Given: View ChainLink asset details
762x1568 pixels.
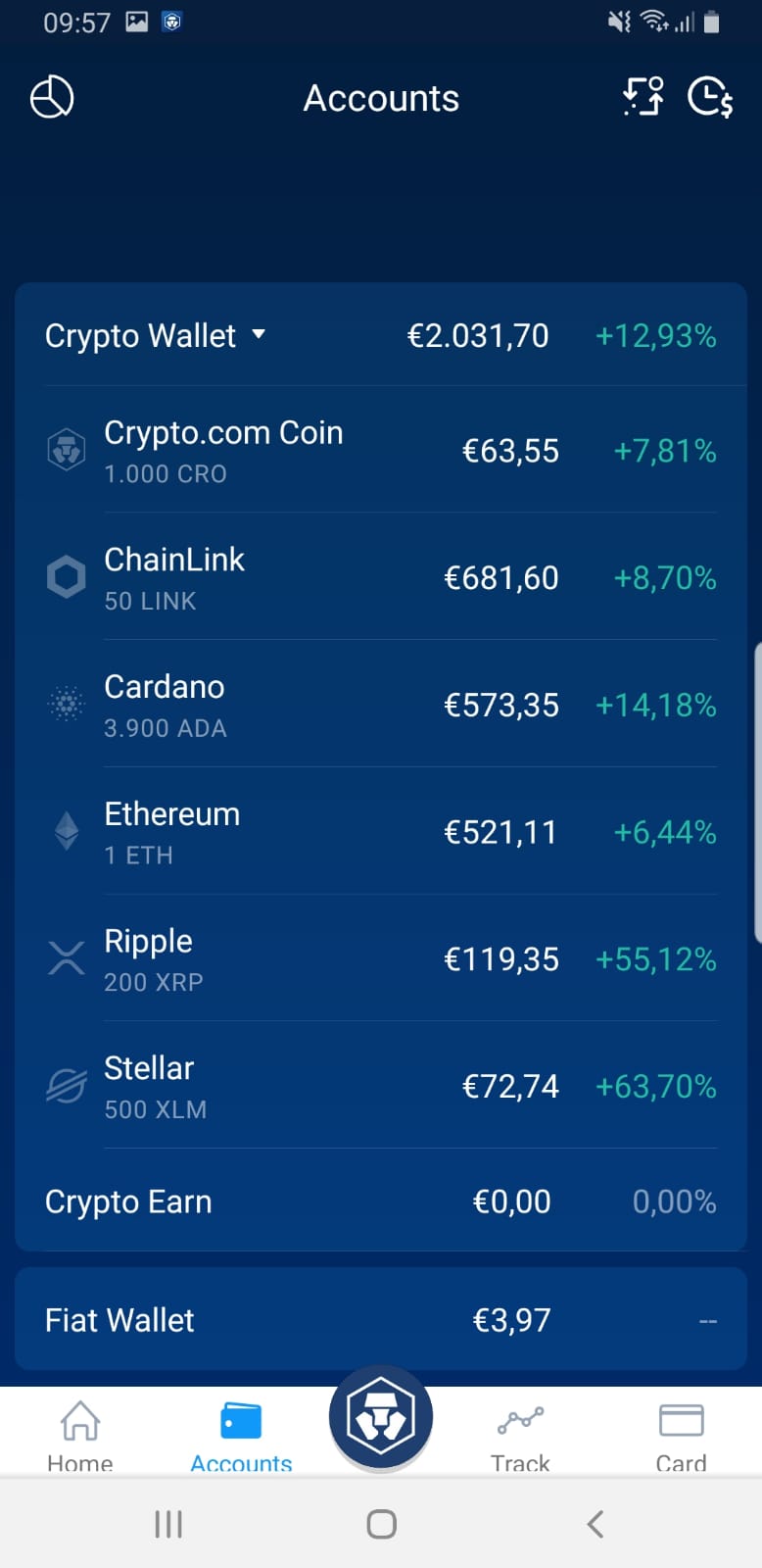Looking at the screenshot, I should (381, 578).
